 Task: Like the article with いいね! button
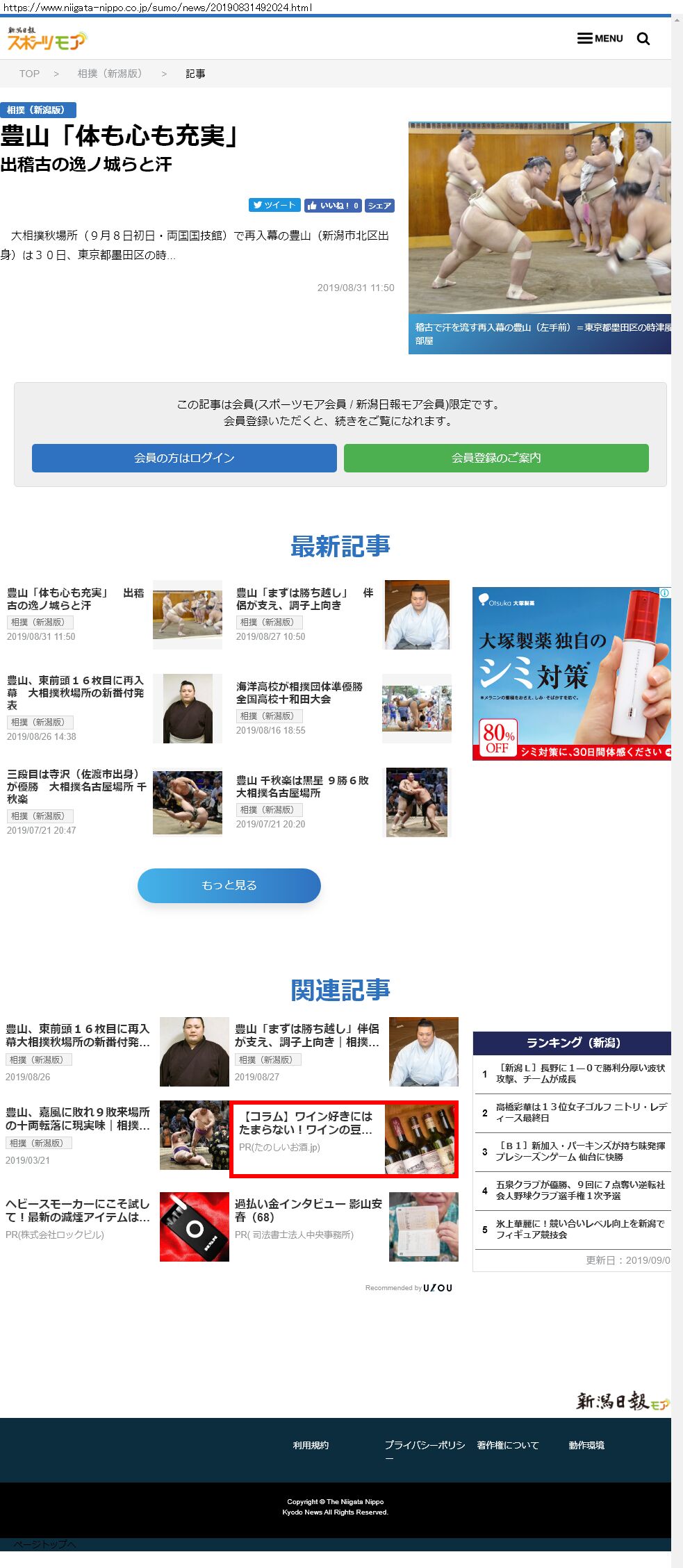coord(333,206)
